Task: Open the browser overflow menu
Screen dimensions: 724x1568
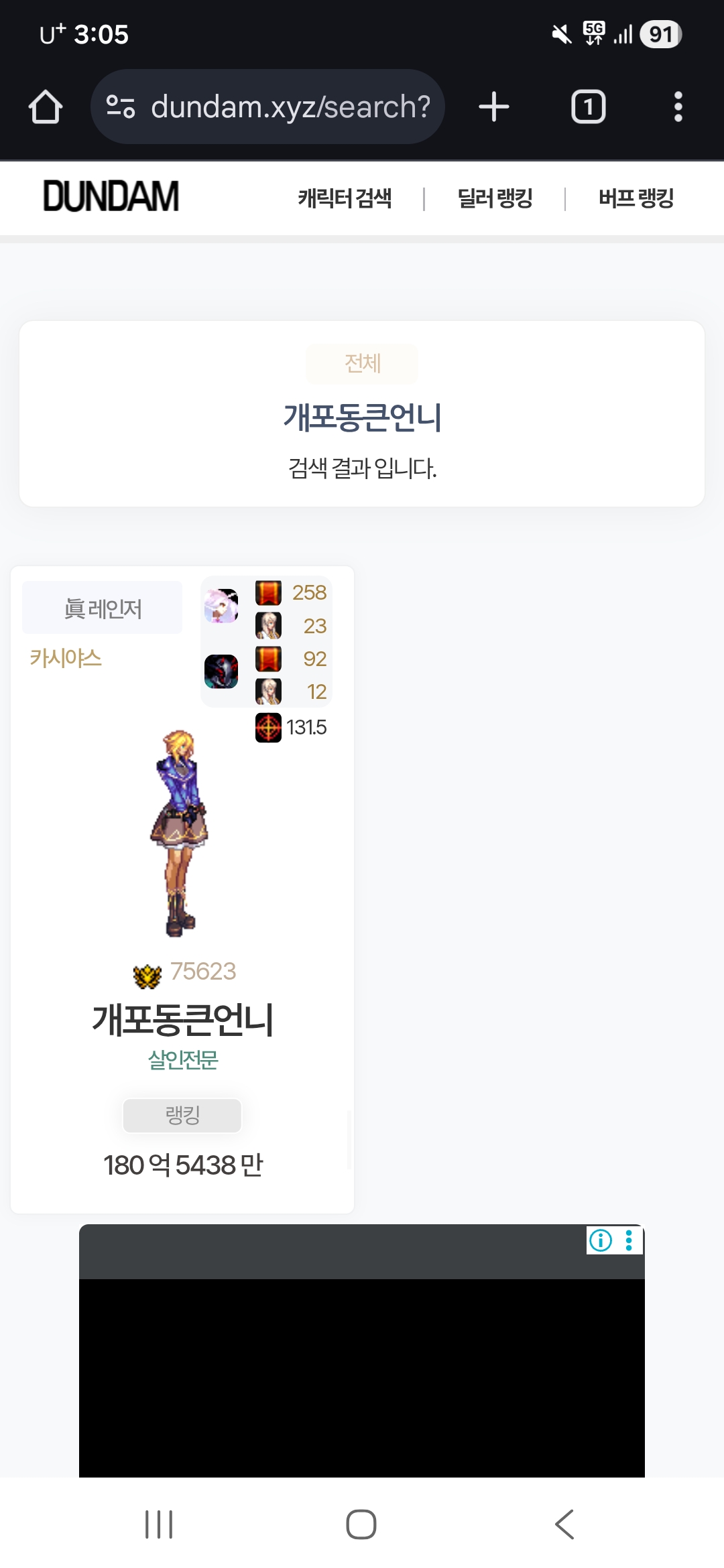Action: 678,107
